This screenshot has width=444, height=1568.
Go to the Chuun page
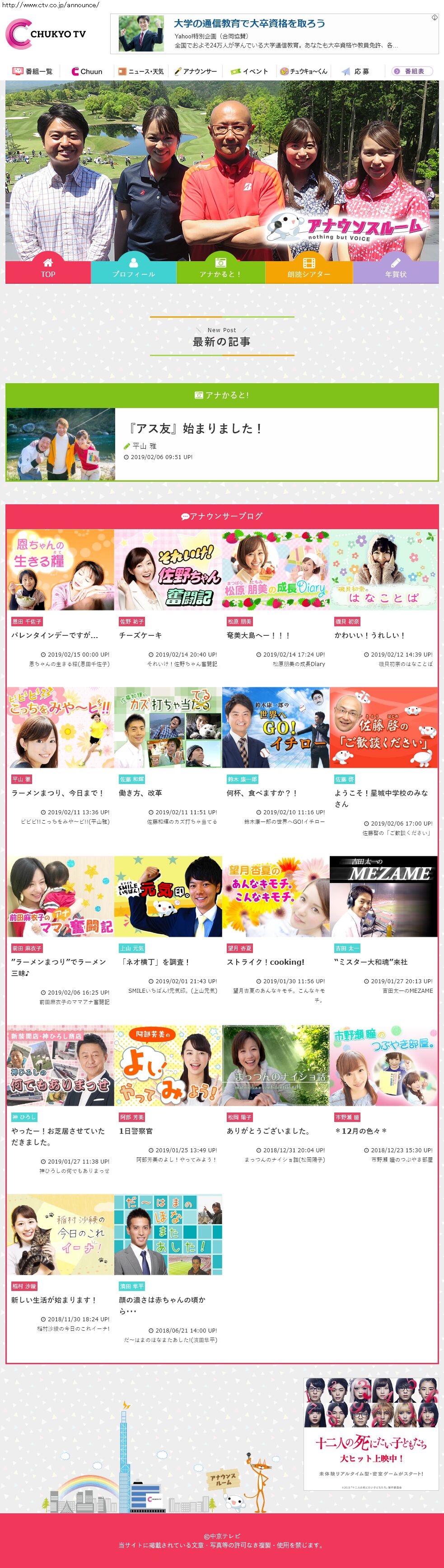(x=87, y=71)
